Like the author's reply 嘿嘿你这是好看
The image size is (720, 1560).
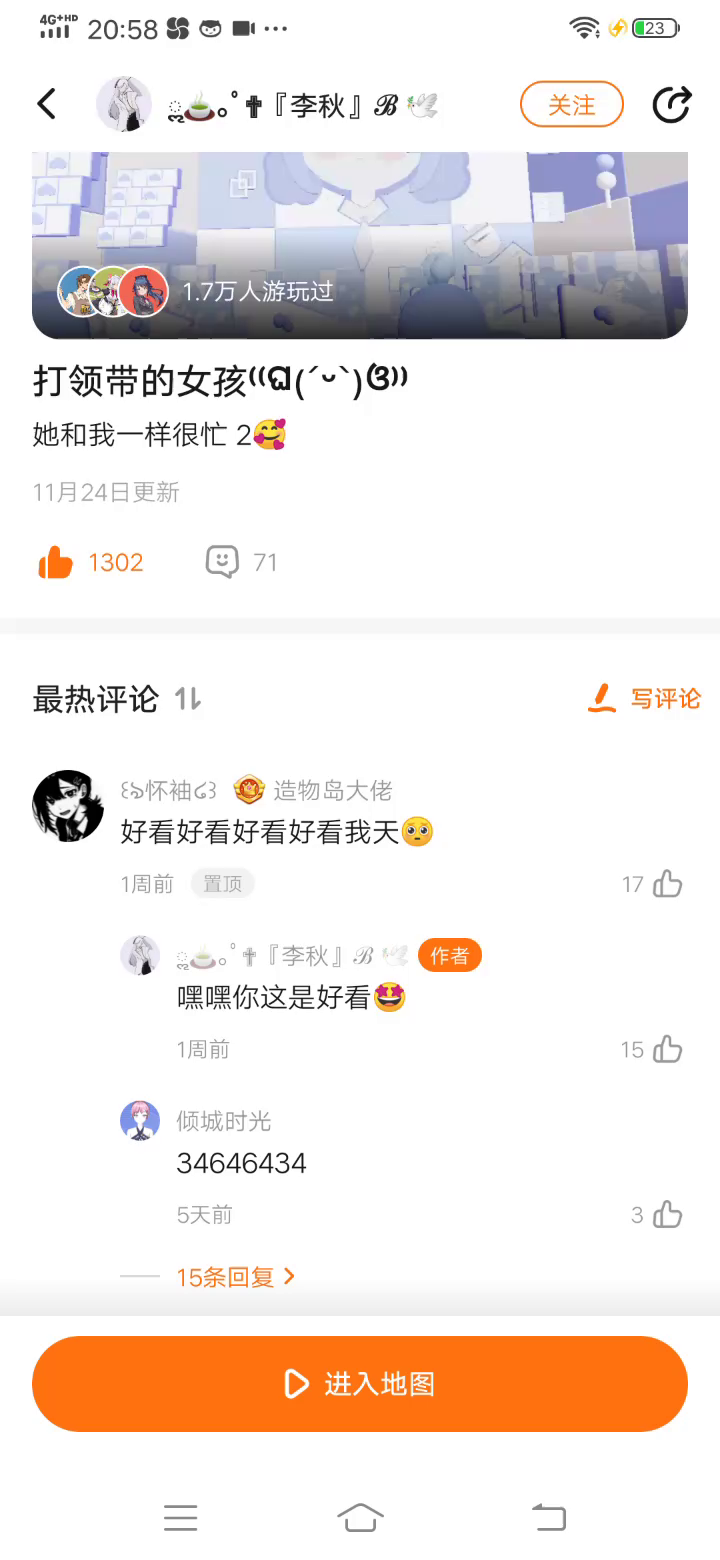(x=666, y=1049)
